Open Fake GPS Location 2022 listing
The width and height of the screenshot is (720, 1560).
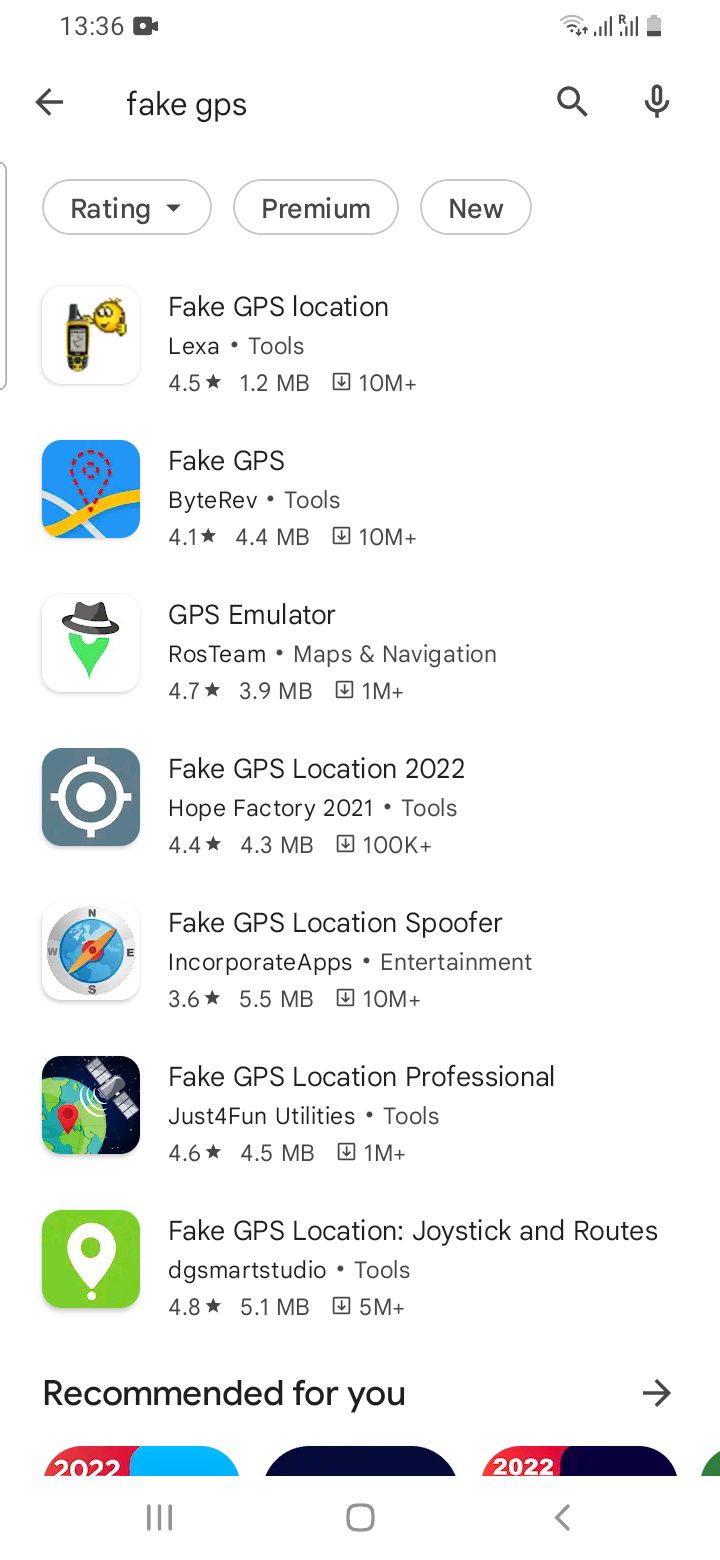(316, 769)
